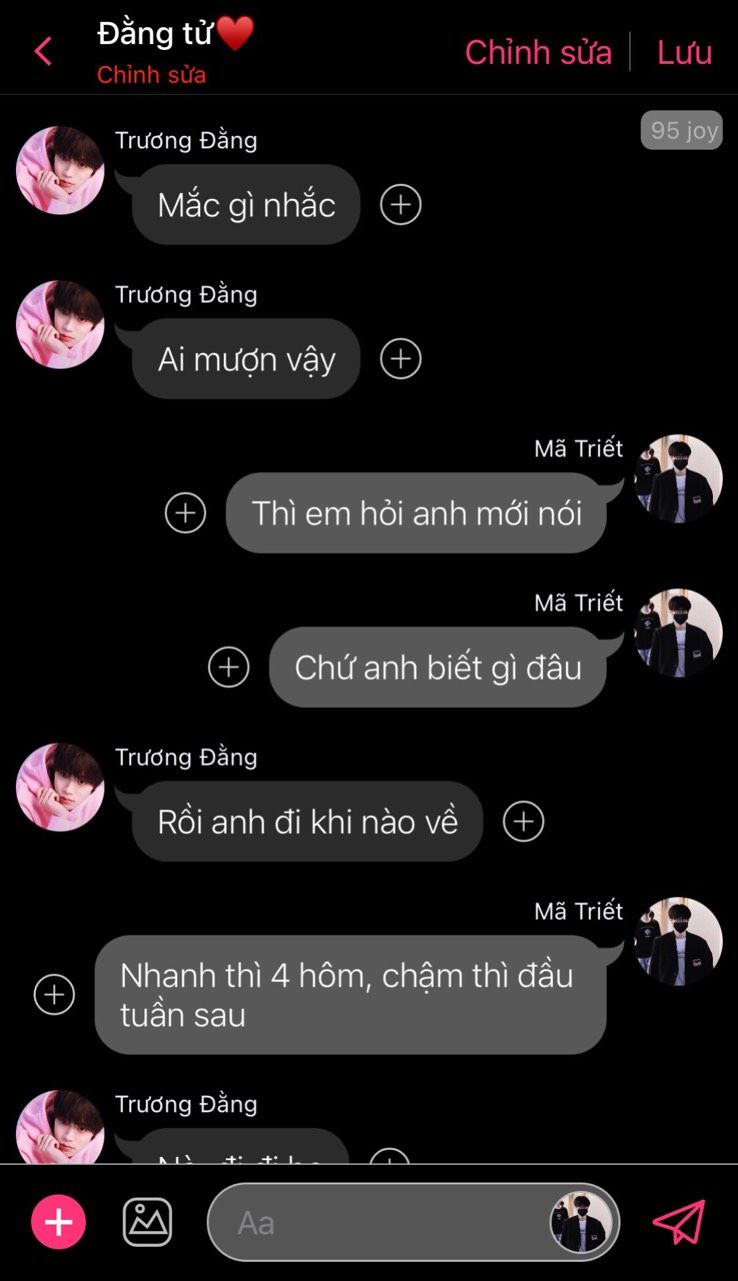
Task: Switch sender via avatar in input field
Action: click(x=580, y=1222)
